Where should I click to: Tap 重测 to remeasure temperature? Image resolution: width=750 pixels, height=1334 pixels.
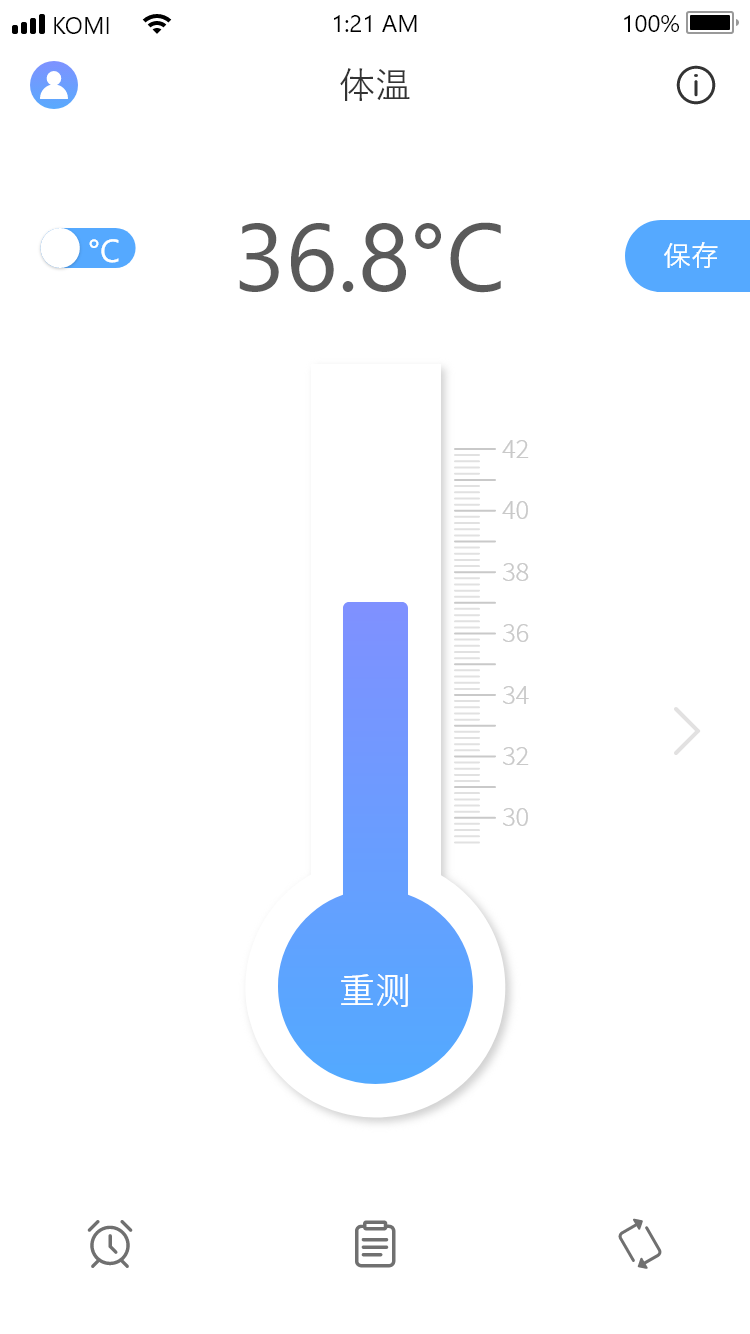coord(375,987)
